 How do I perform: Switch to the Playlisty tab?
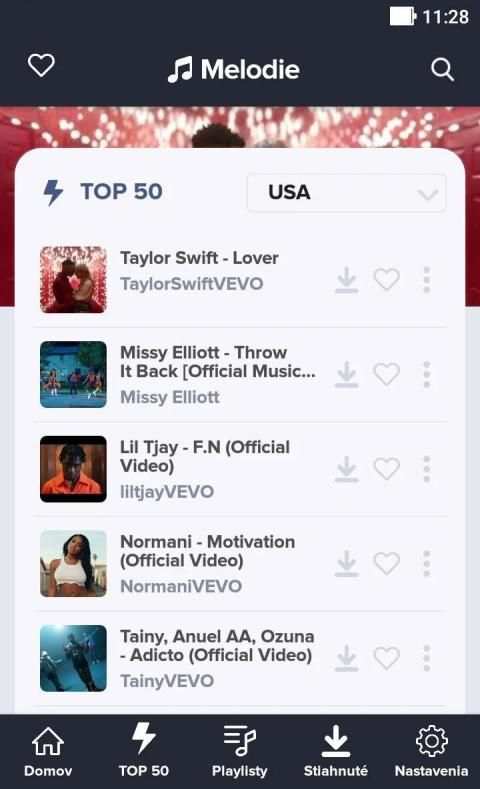239,751
